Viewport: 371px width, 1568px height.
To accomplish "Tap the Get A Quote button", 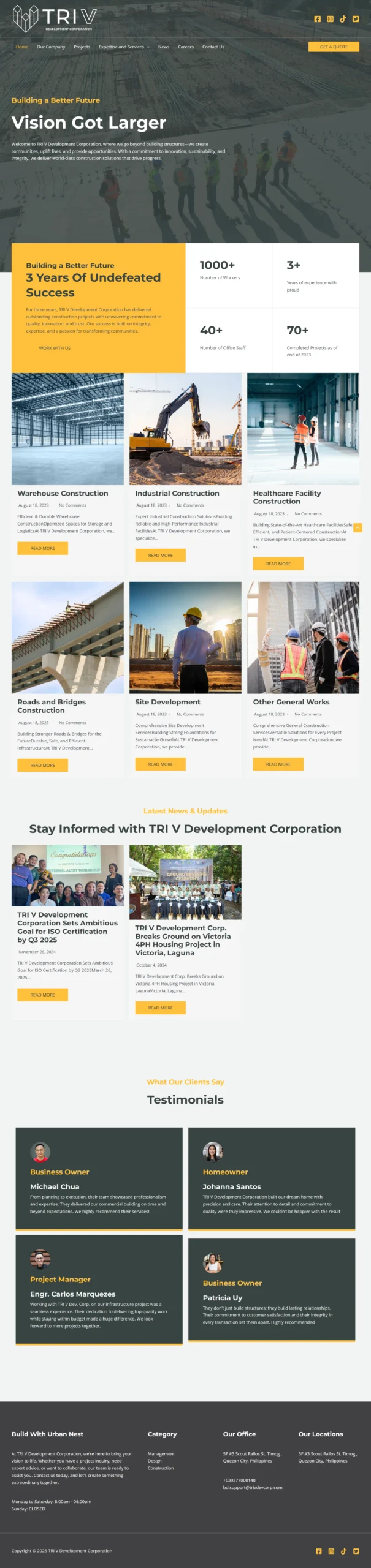I will pos(334,47).
